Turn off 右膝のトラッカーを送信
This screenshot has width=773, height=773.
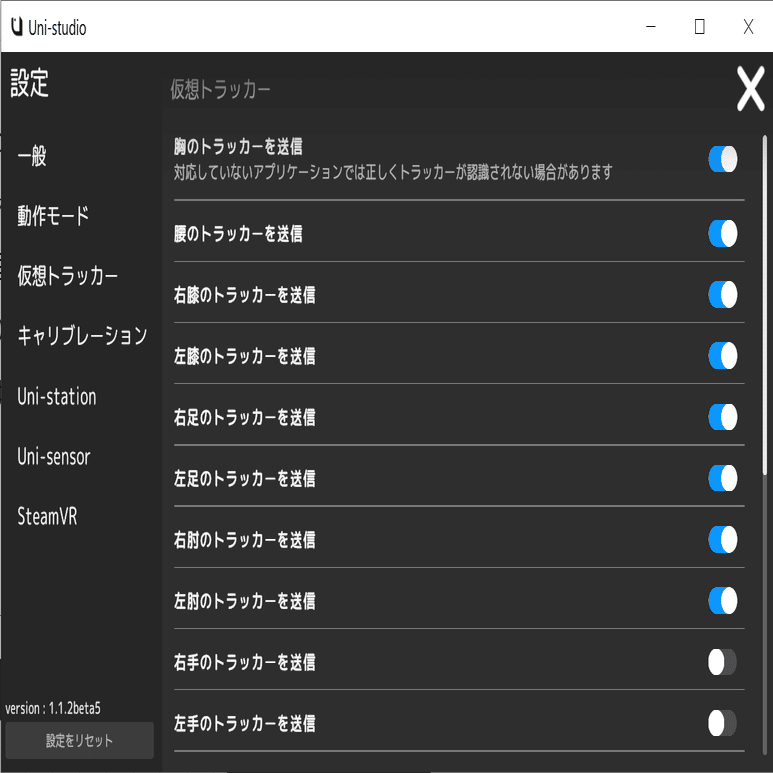tap(722, 295)
